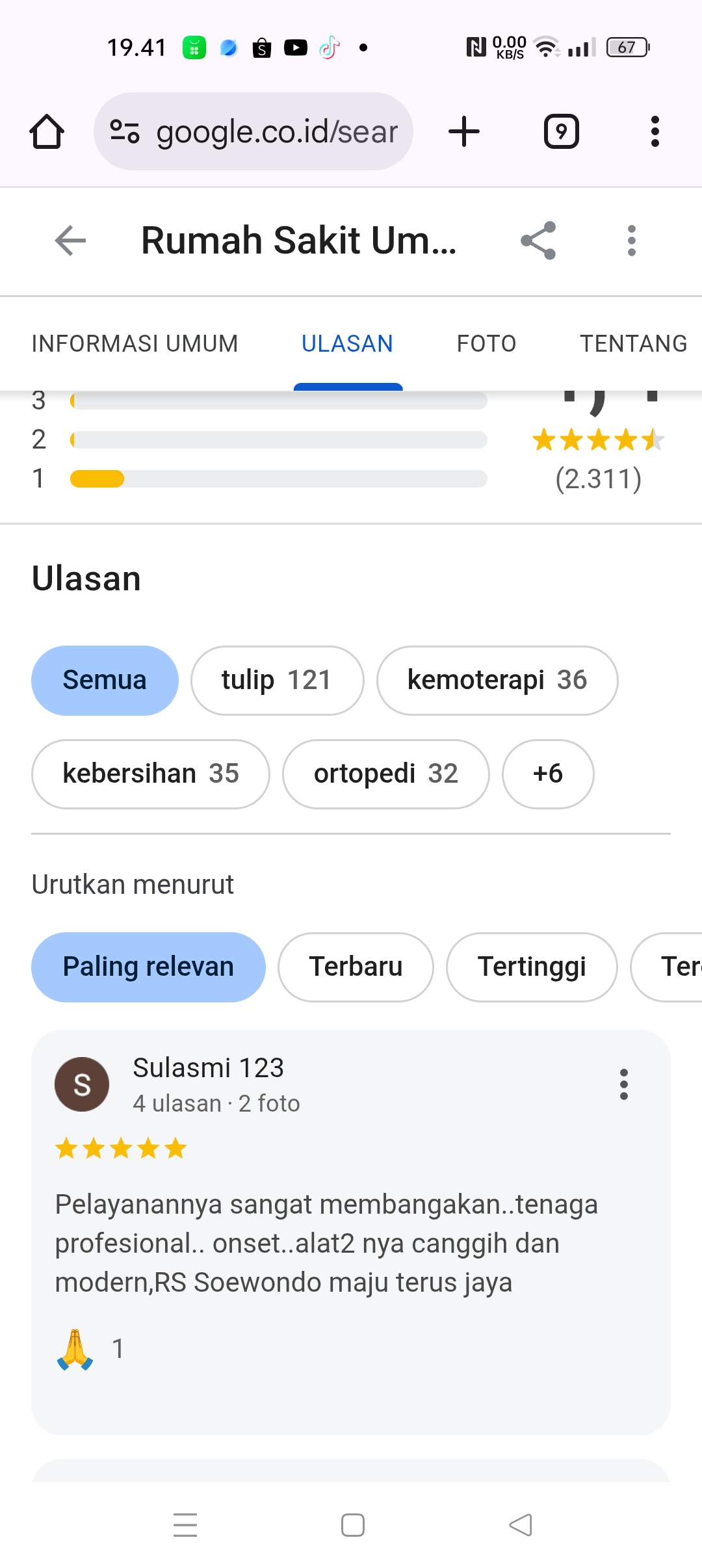Switch to the Tentang tab
702x1568 pixels.
point(633,344)
